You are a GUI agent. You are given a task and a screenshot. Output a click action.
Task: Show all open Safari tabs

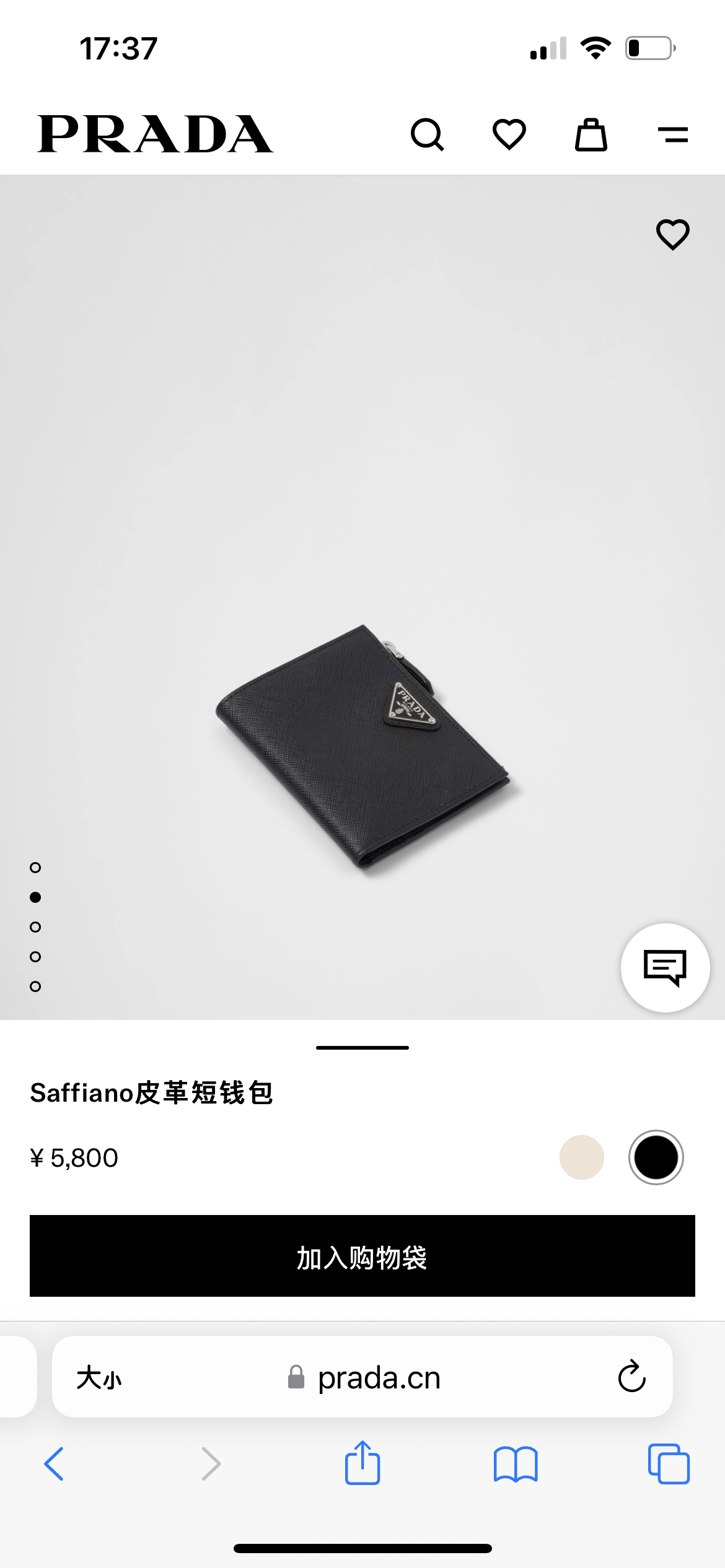[x=669, y=1464]
